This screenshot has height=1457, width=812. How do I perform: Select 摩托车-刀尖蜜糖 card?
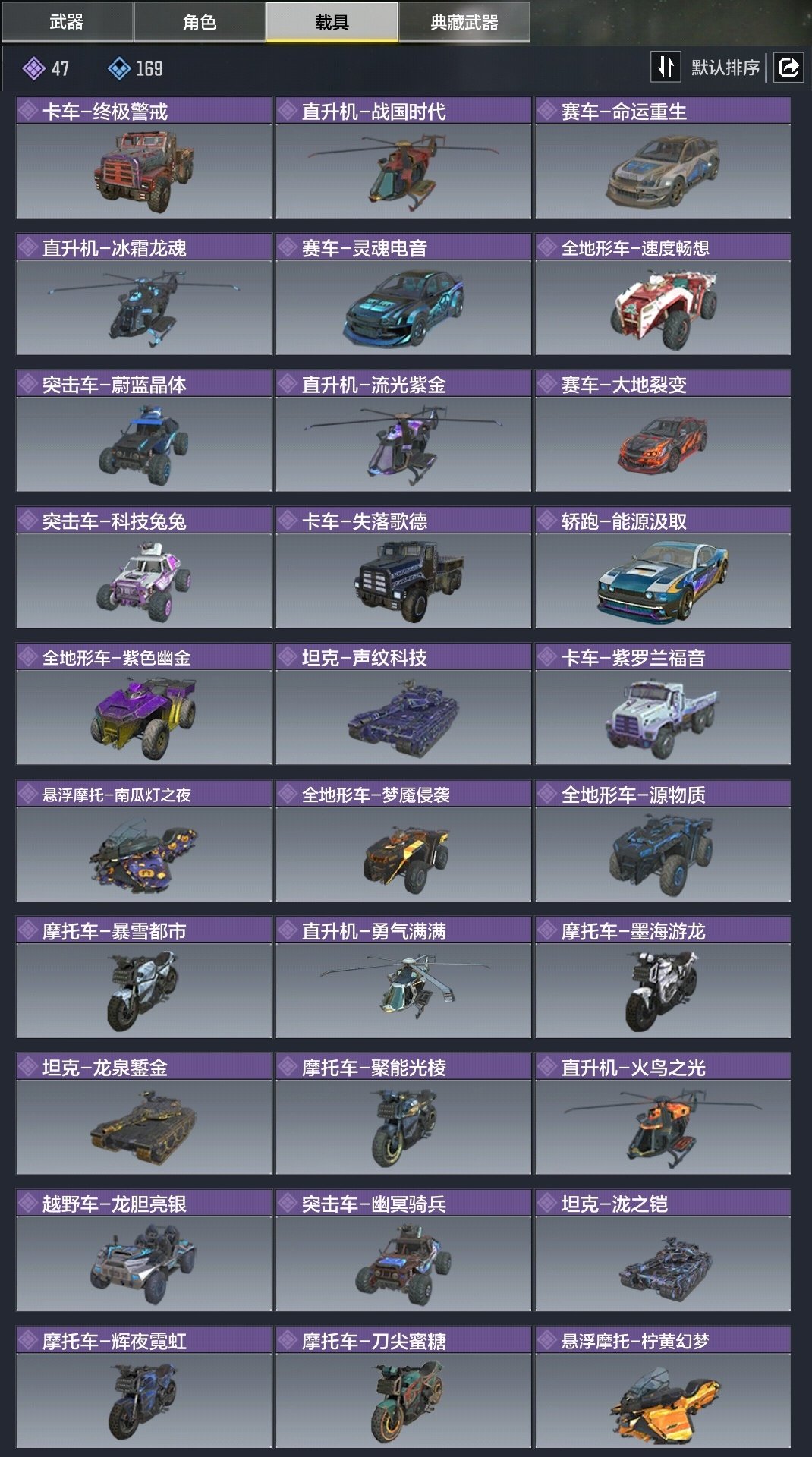pyautogui.click(x=403, y=1387)
